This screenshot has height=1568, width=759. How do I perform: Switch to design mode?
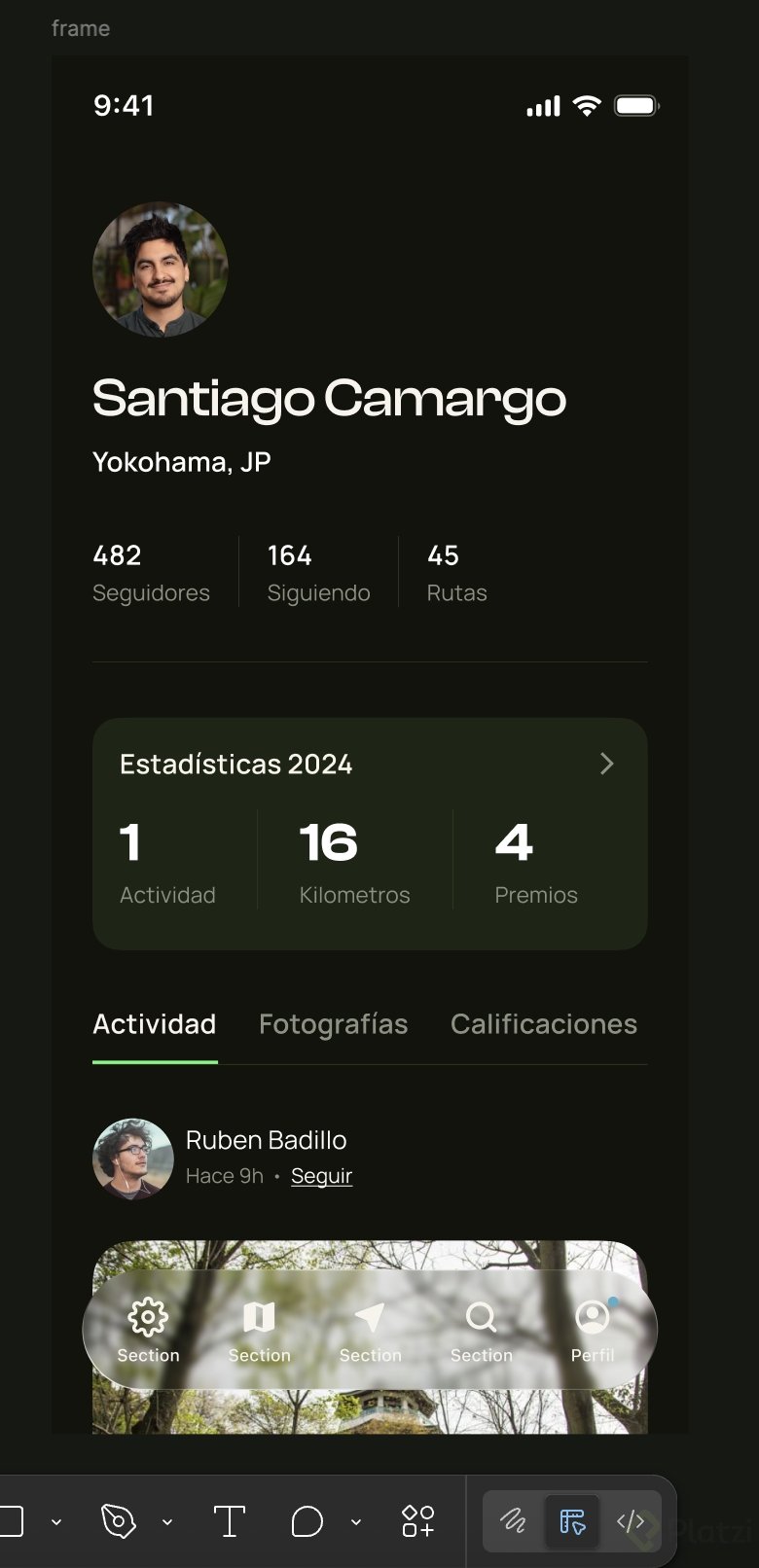pyautogui.click(x=572, y=1521)
